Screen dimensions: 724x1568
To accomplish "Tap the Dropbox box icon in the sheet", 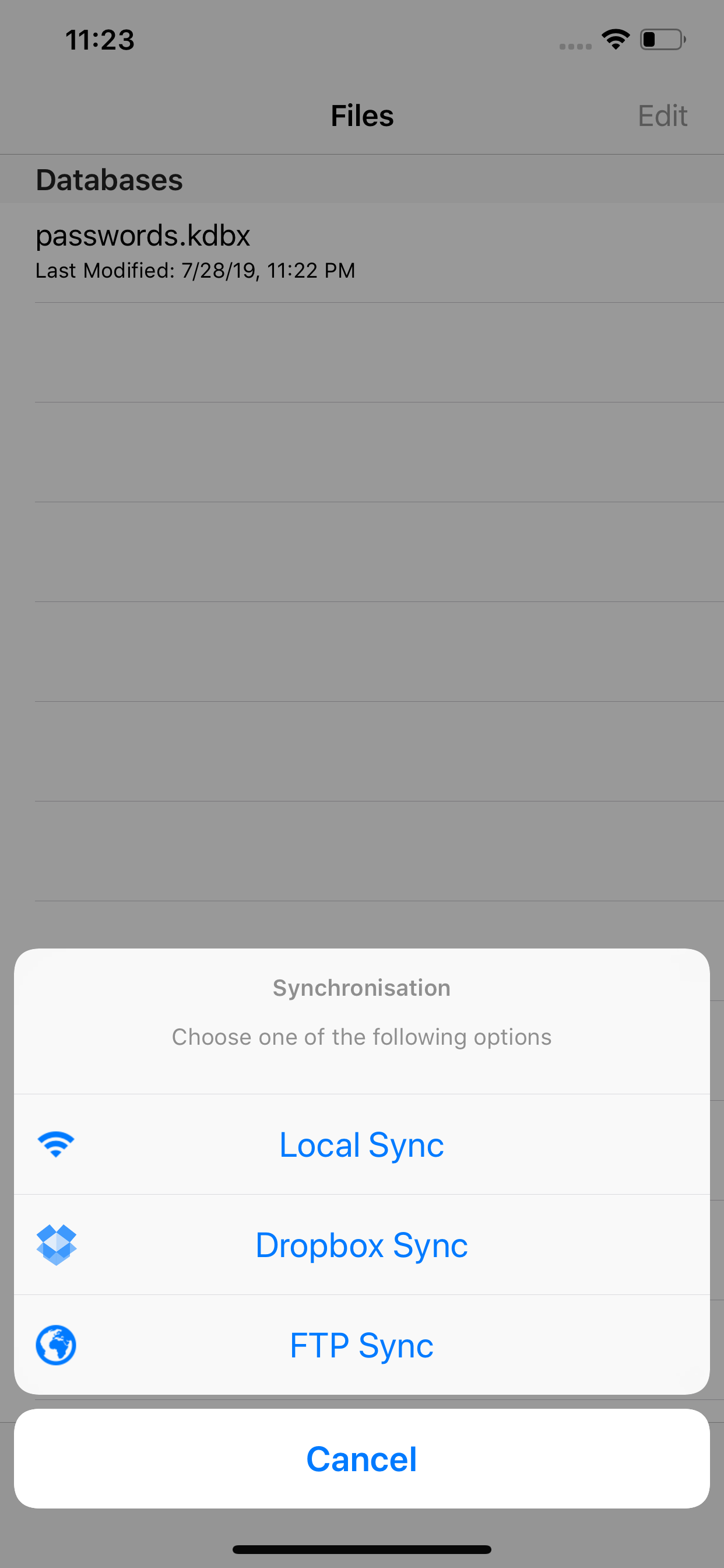I will pyautogui.click(x=57, y=1244).
